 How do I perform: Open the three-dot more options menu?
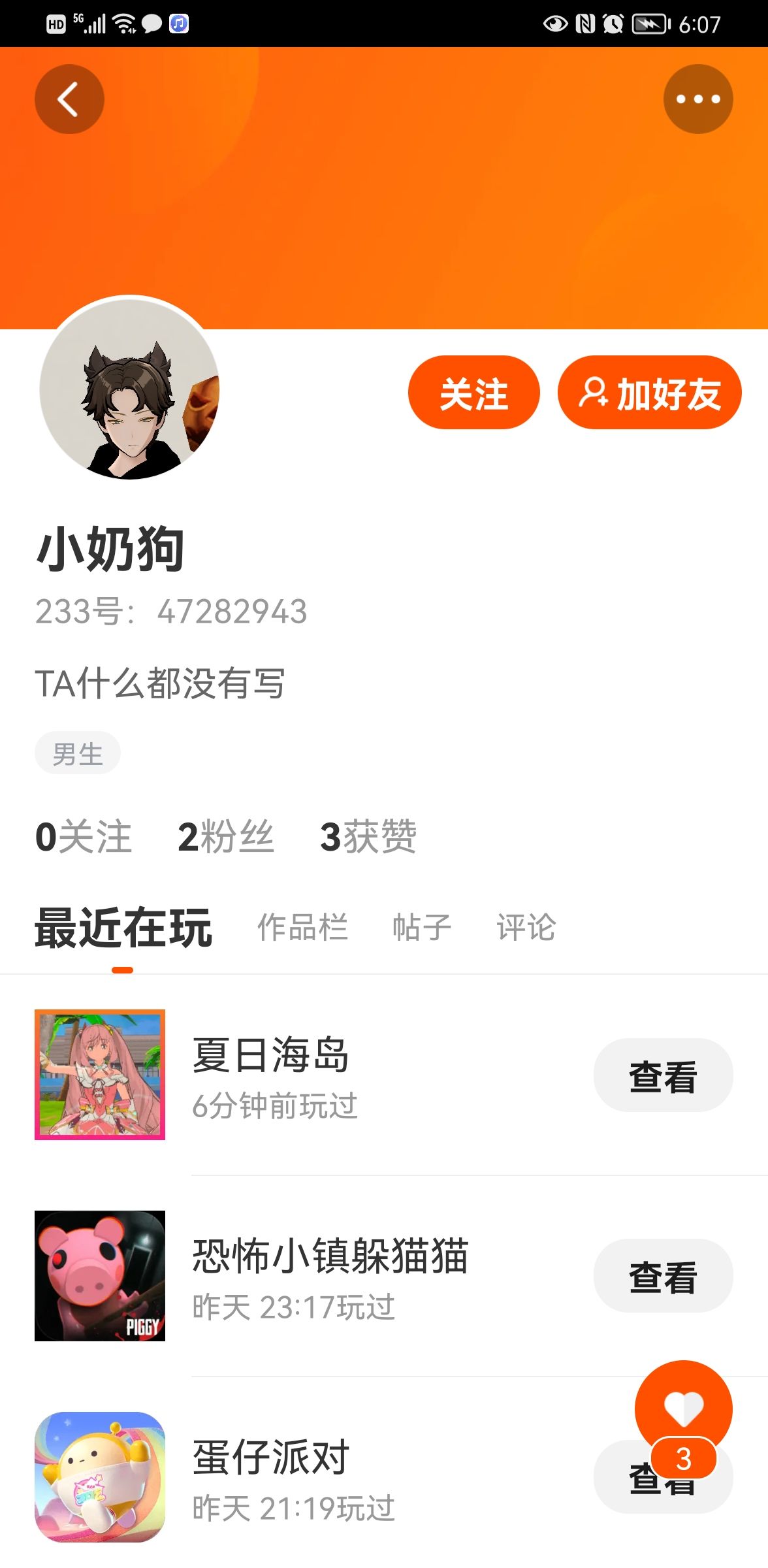698,99
